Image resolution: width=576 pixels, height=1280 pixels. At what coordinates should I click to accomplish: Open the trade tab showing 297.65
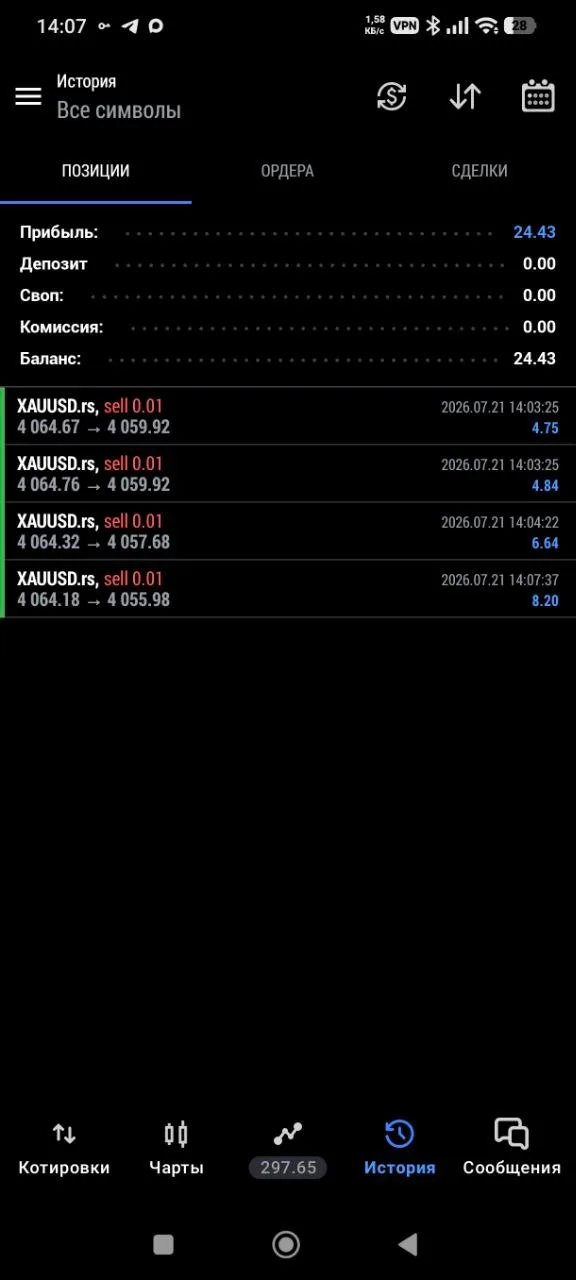(x=288, y=1148)
